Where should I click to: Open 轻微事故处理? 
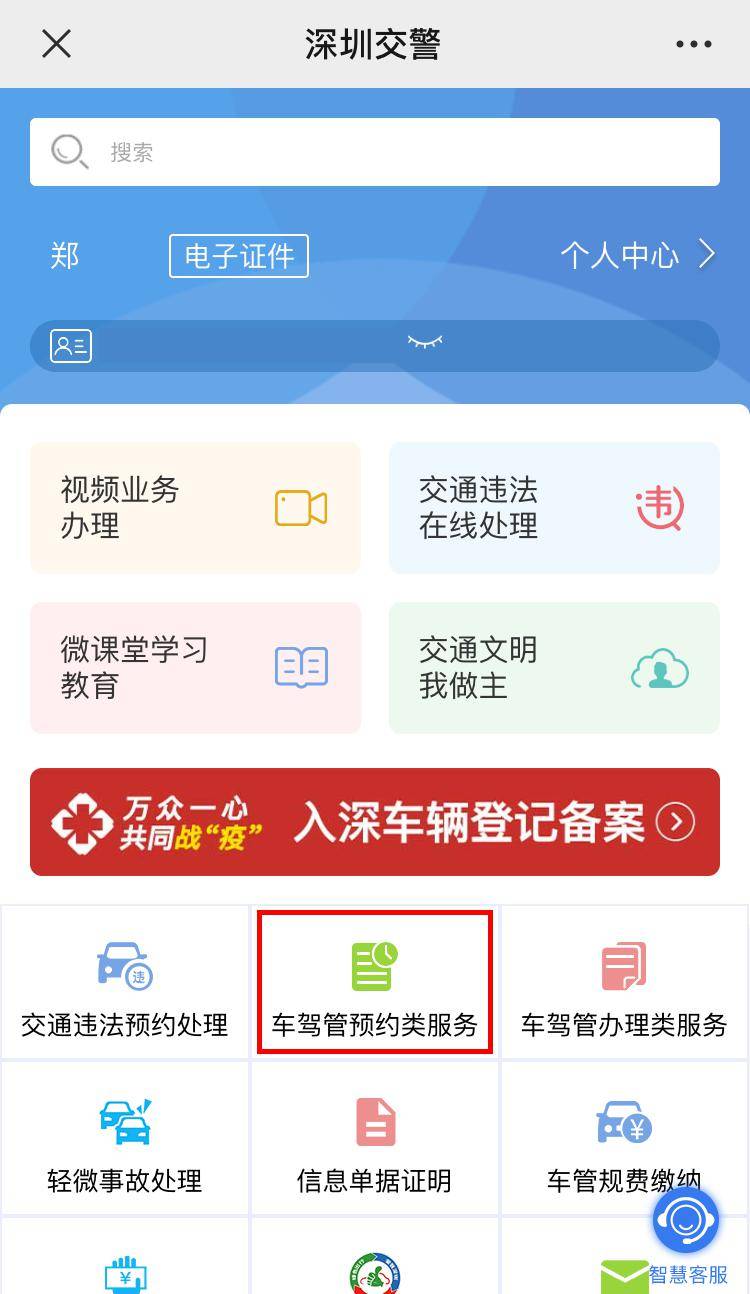pos(125,1138)
